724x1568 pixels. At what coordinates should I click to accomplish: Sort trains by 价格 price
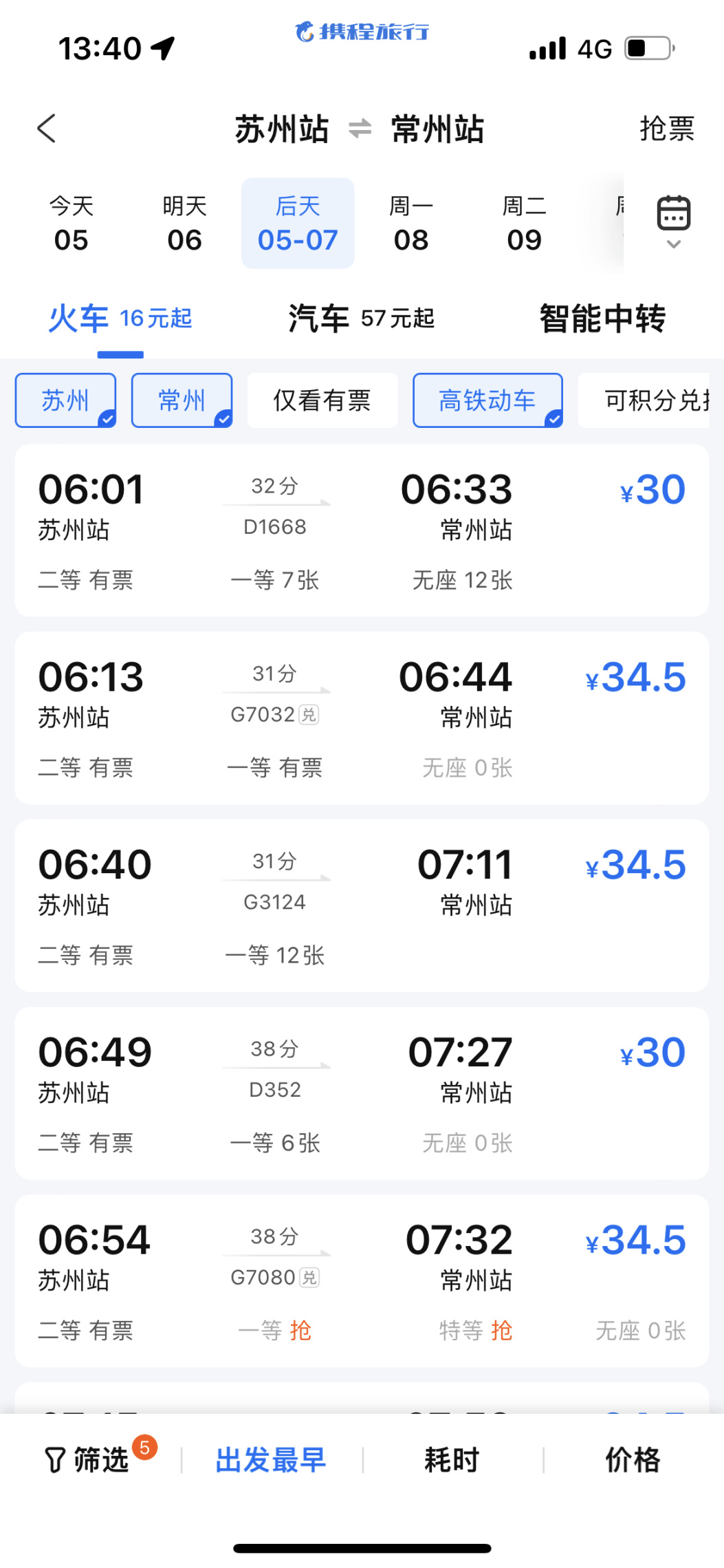[632, 1459]
